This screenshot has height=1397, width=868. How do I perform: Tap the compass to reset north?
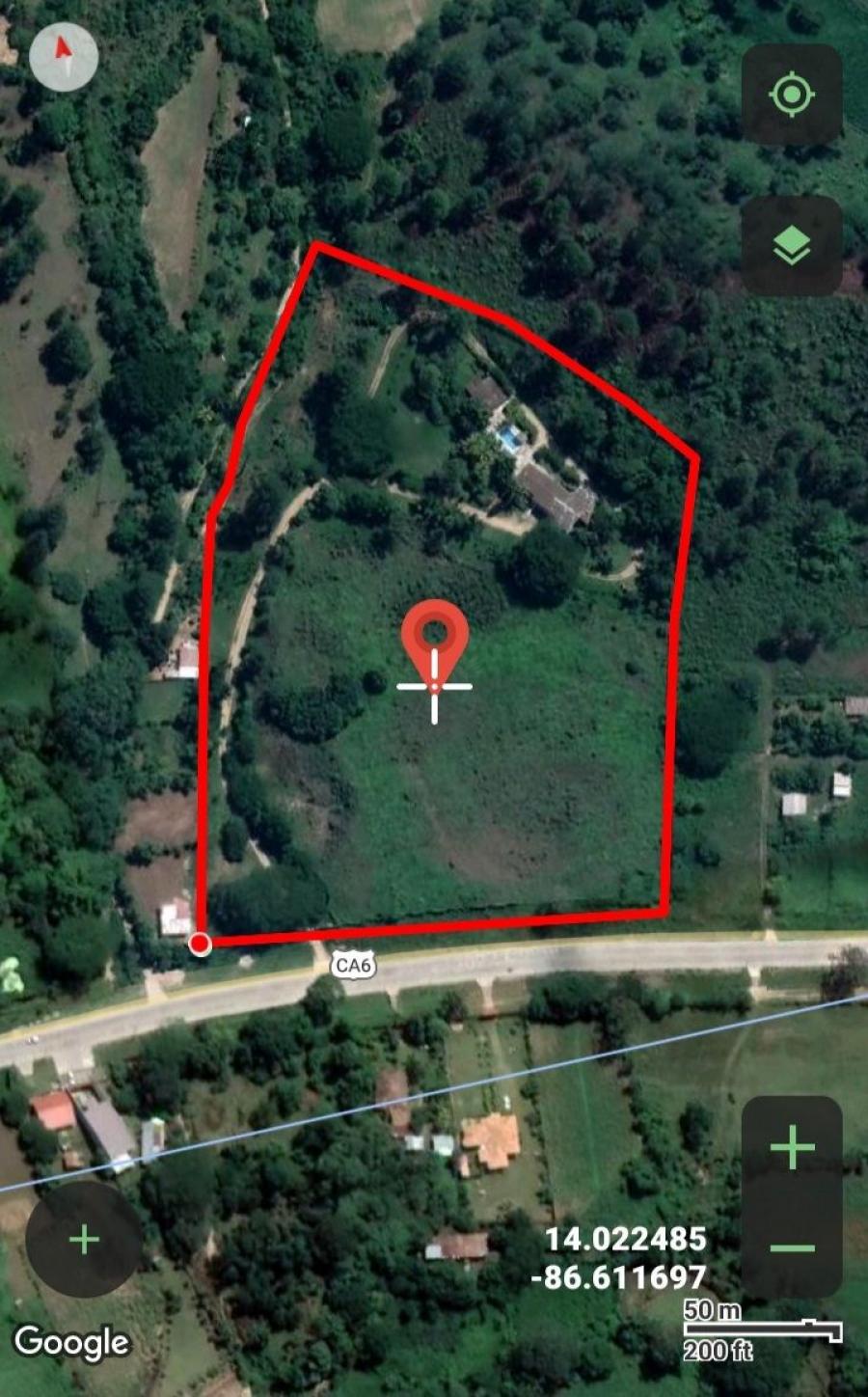(64, 57)
